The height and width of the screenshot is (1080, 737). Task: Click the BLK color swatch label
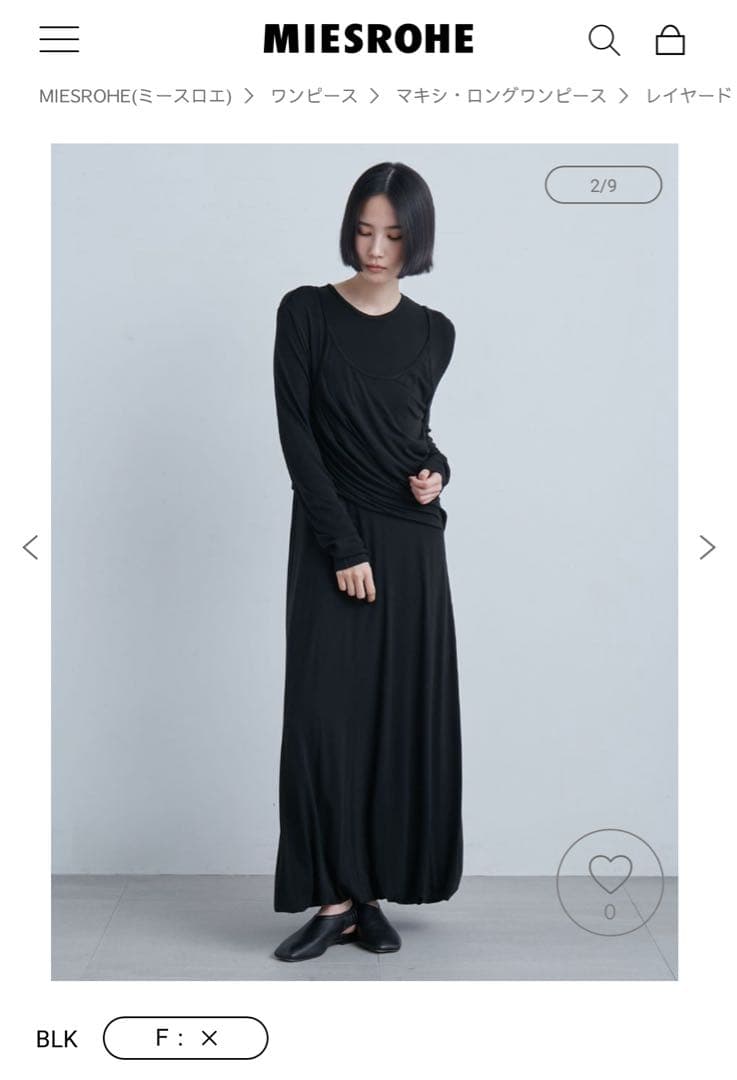(57, 1038)
